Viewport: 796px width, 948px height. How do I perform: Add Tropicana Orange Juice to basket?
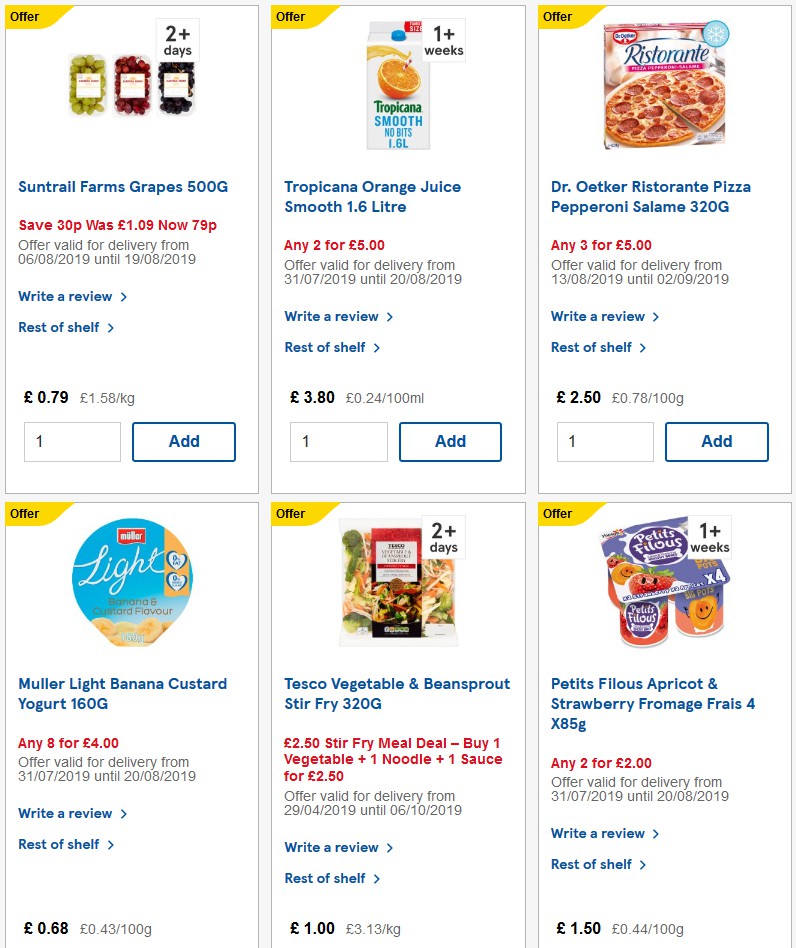pyautogui.click(x=450, y=441)
